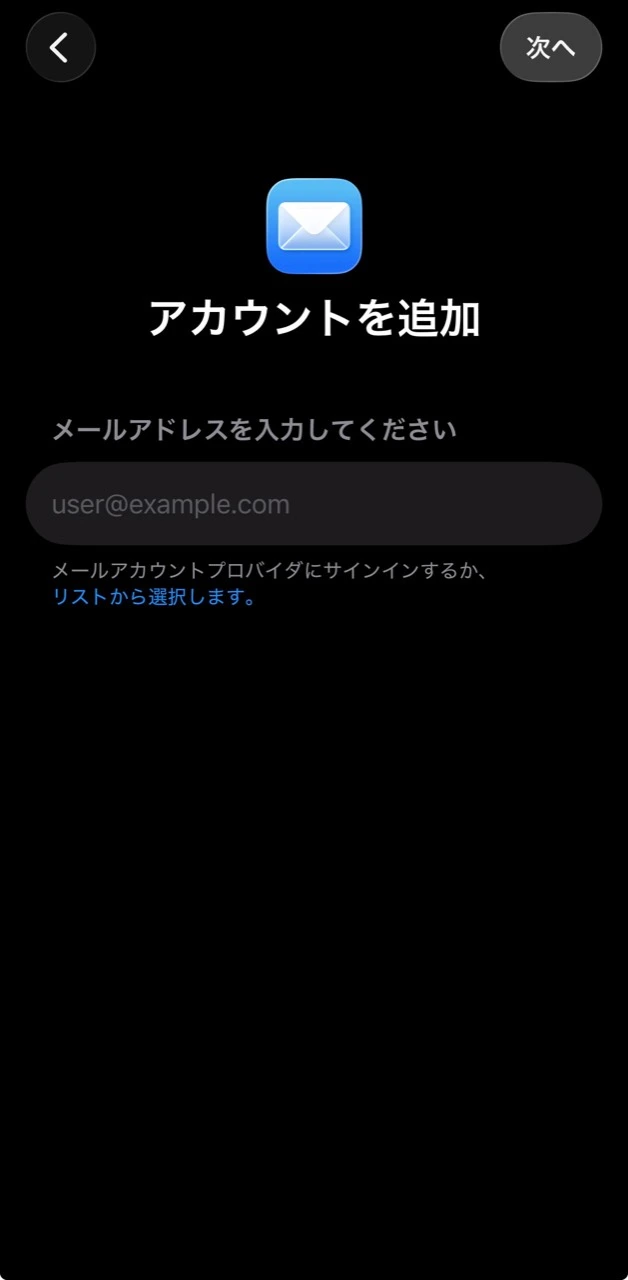Open the リストから選択します link
Screen dimensions: 628x1280
coord(155,598)
